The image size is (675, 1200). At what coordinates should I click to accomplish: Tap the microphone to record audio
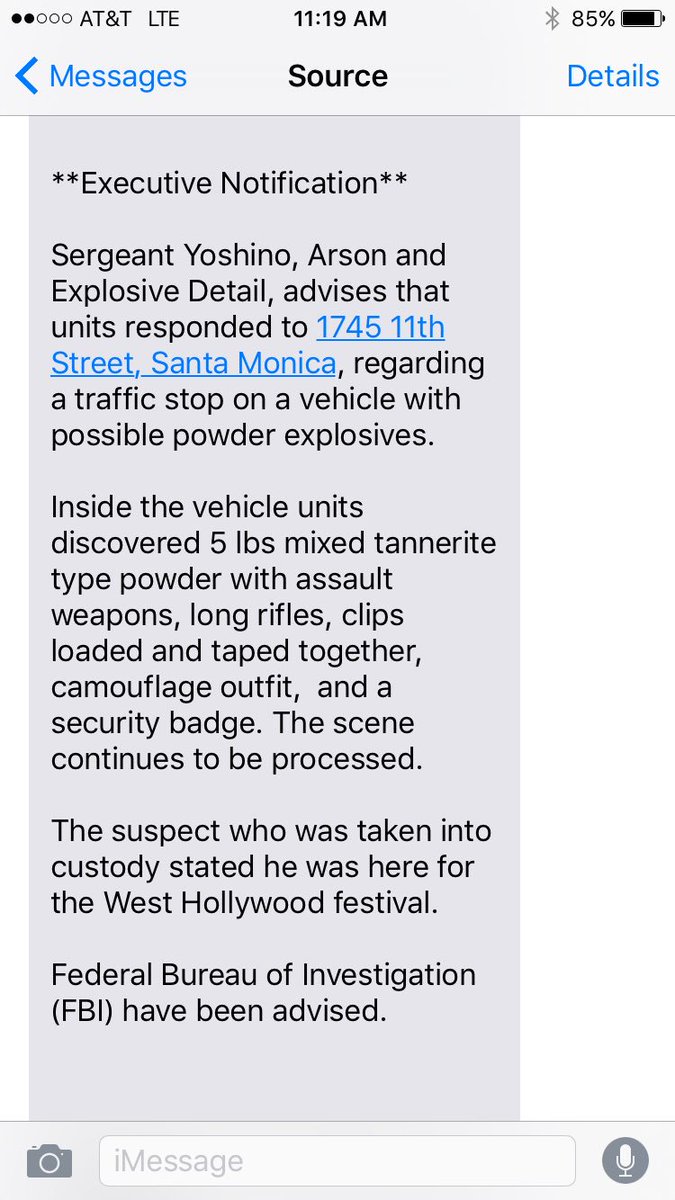coord(625,1161)
